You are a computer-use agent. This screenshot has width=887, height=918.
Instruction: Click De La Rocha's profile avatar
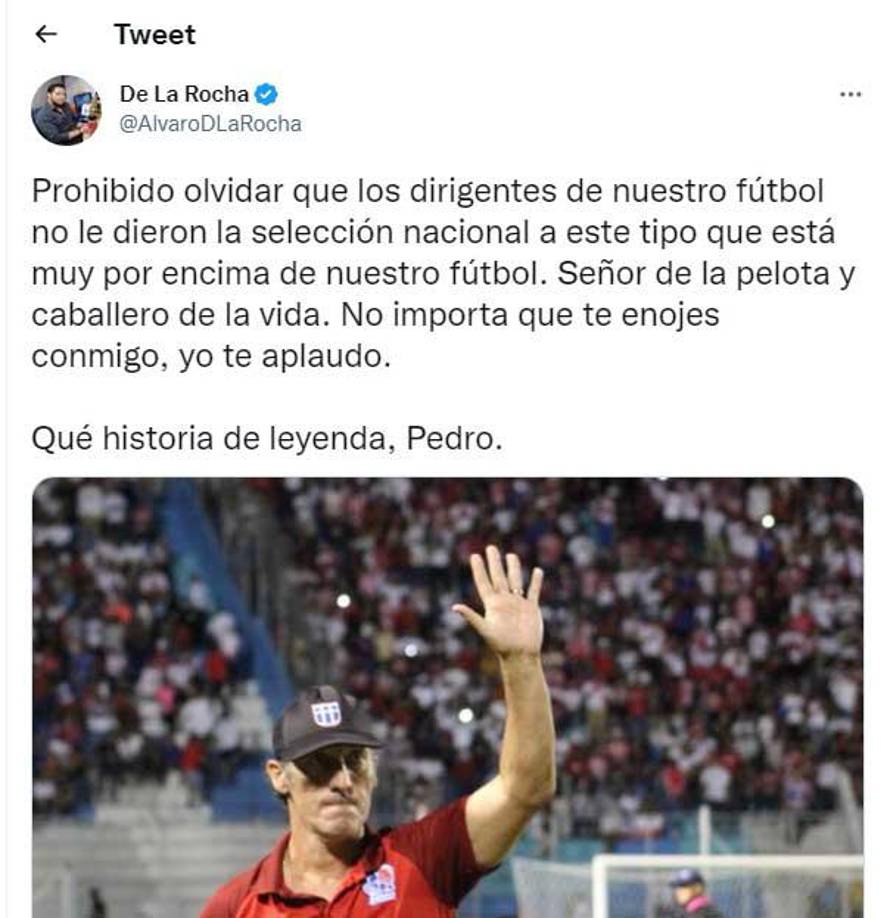[65, 108]
